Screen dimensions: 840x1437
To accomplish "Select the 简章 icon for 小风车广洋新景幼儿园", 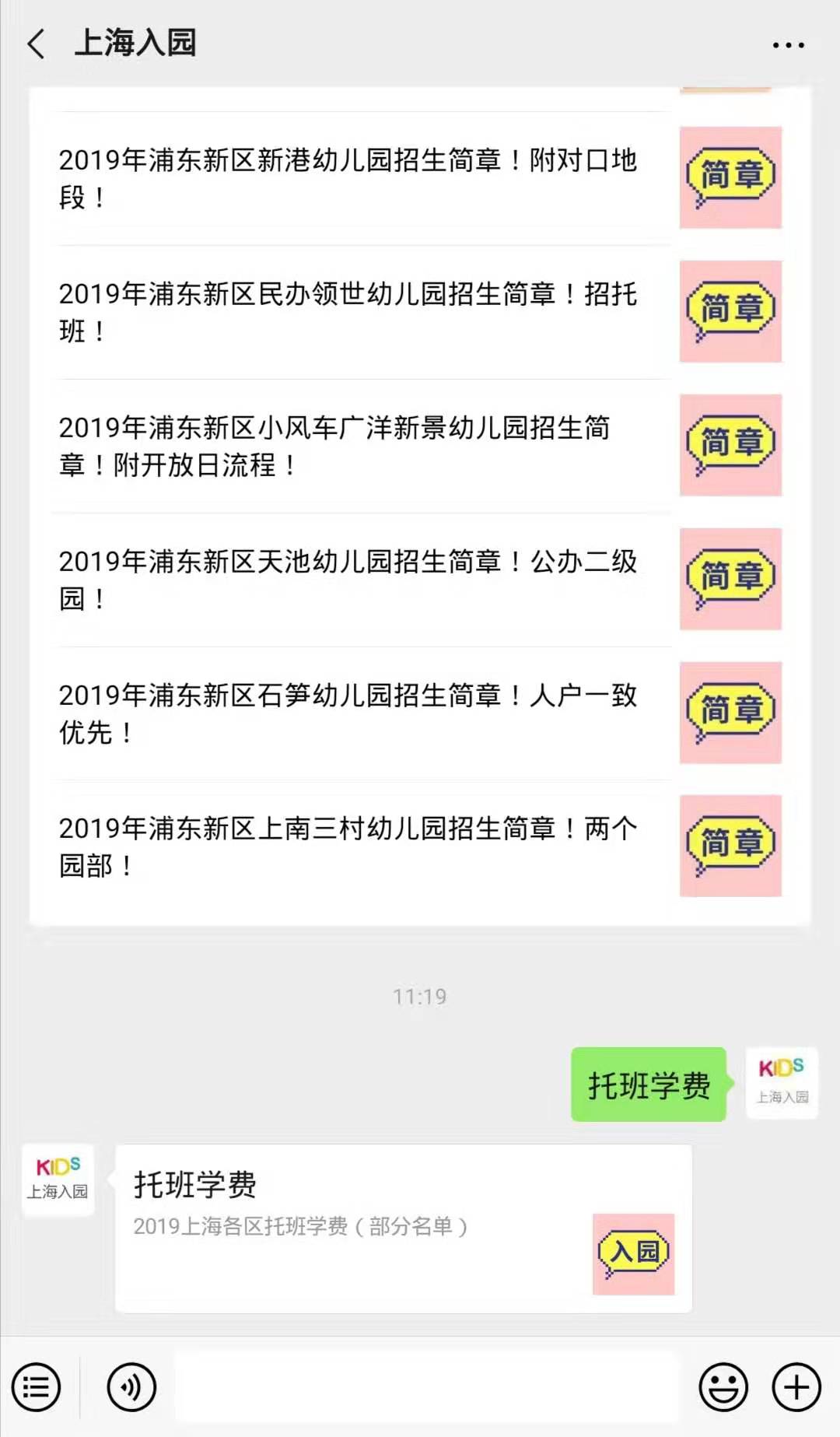I will pyautogui.click(x=730, y=443).
